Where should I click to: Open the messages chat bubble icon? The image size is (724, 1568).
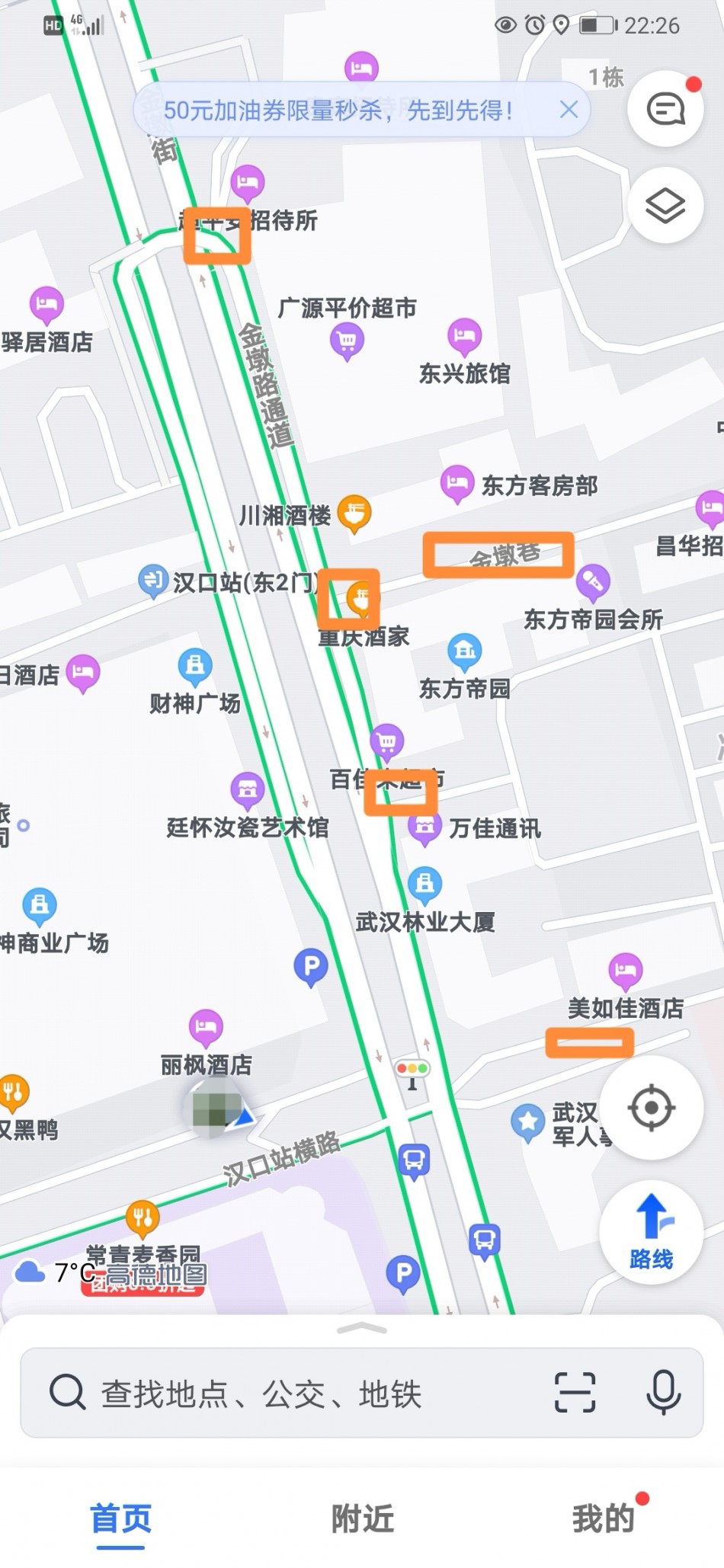pyautogui.click(x=665, y=109)
